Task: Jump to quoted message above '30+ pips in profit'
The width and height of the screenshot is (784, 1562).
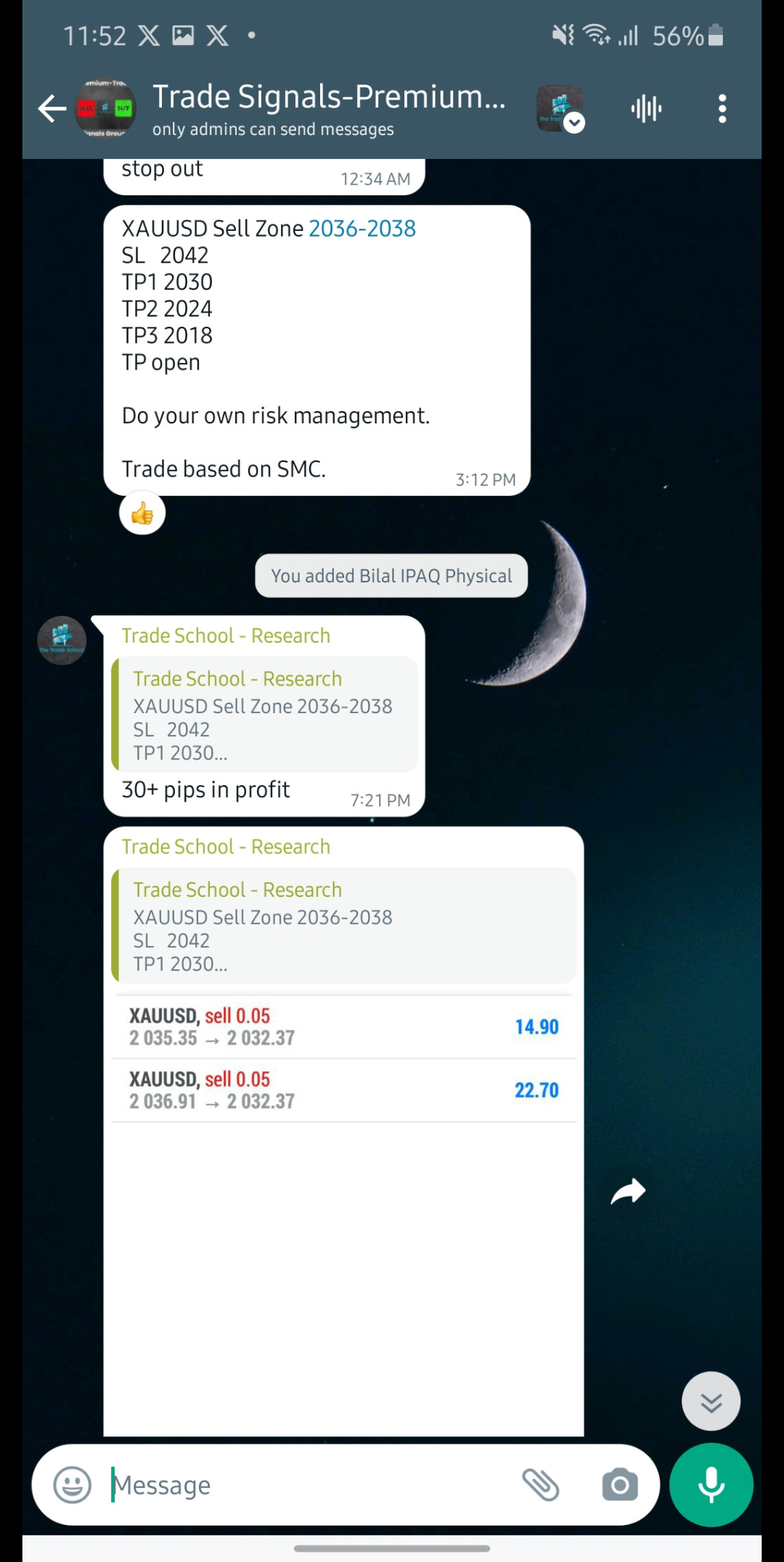Action: 265,715
